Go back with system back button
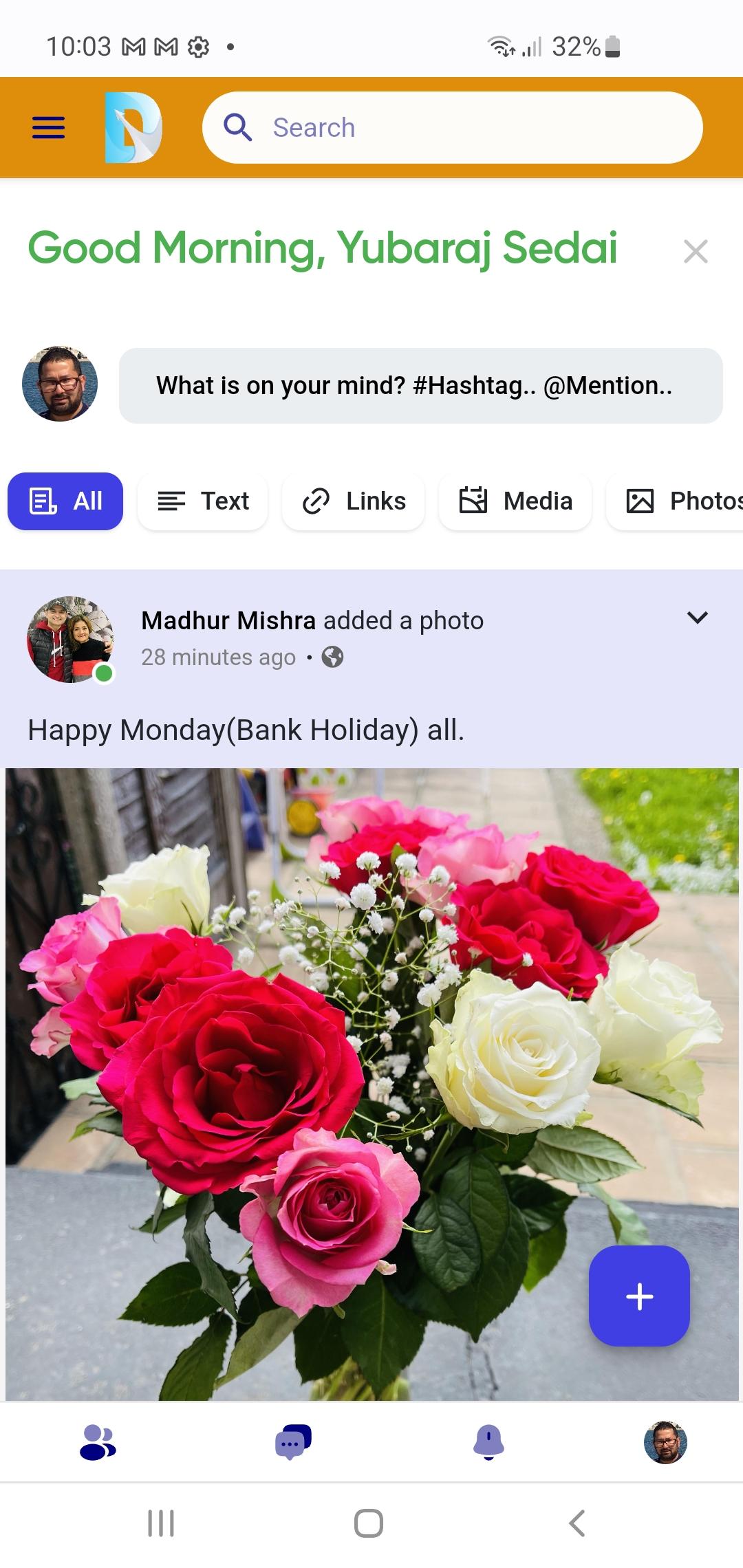Viewport: 743px width, 1568px height. 577,1523
